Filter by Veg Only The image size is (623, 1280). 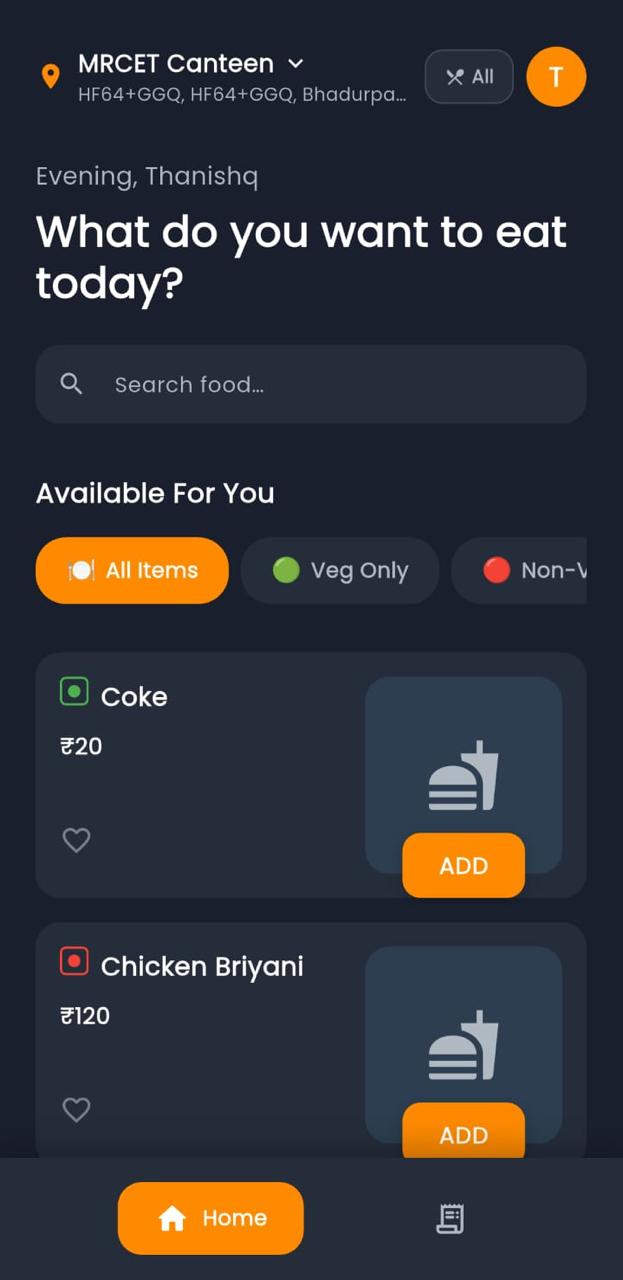[x=340, y=570]
